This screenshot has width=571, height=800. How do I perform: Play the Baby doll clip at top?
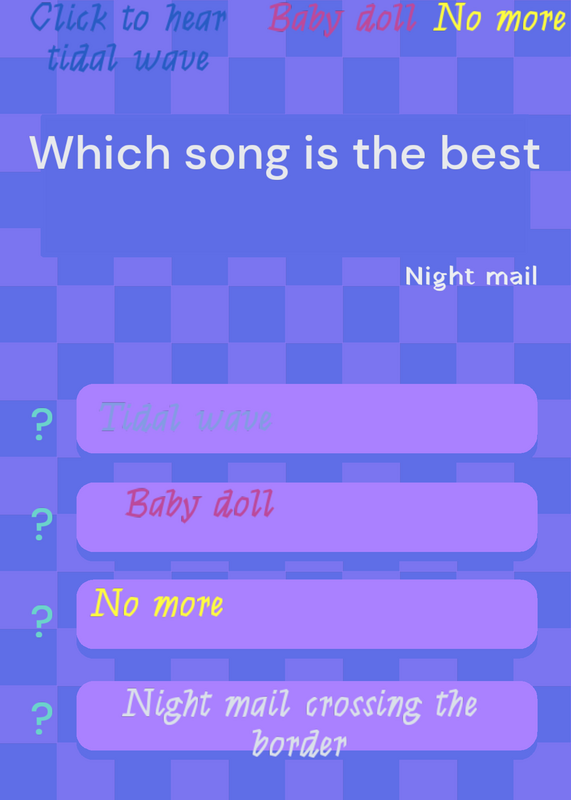(342, 19)
